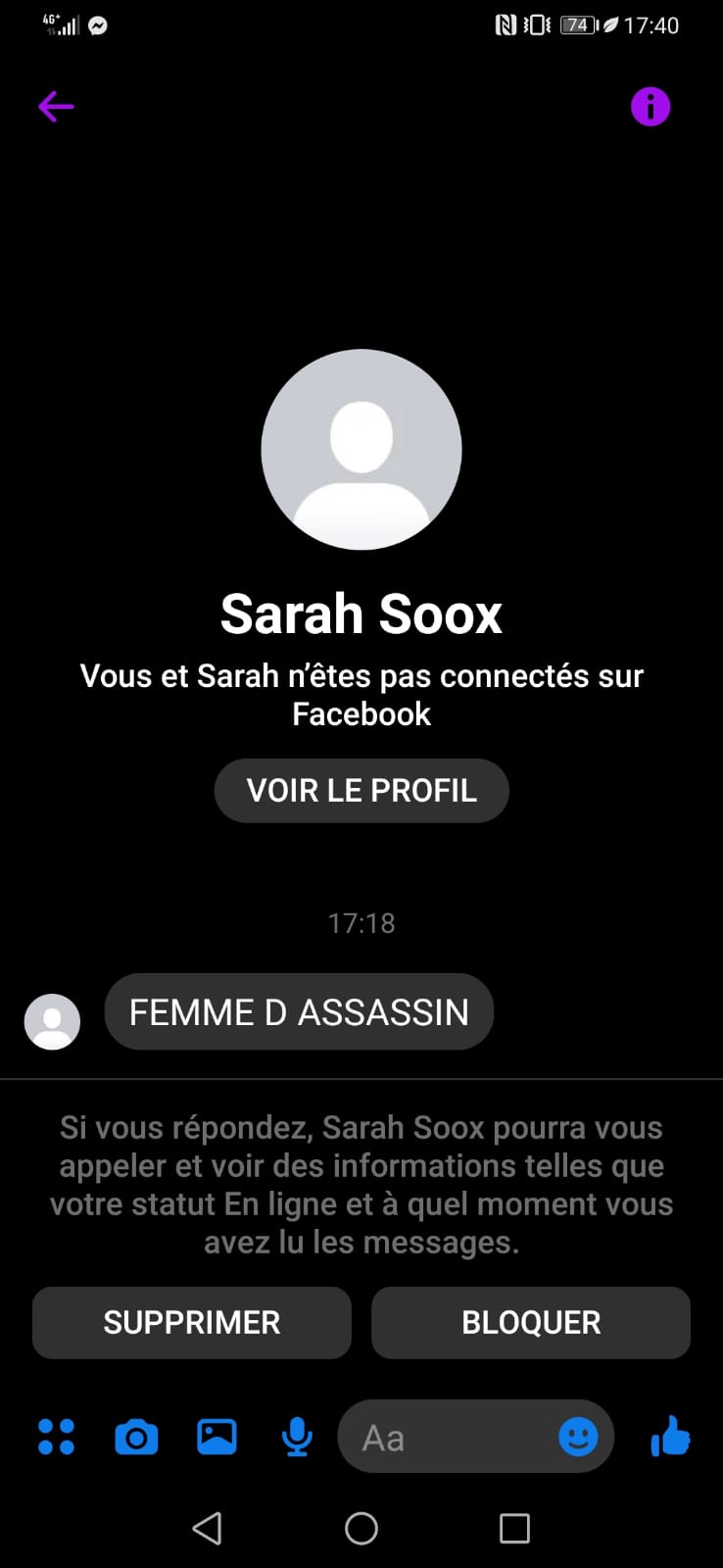Send a thumbs-up like
The width and height of the screenshot is (723, 1568).
[671, 1438]
